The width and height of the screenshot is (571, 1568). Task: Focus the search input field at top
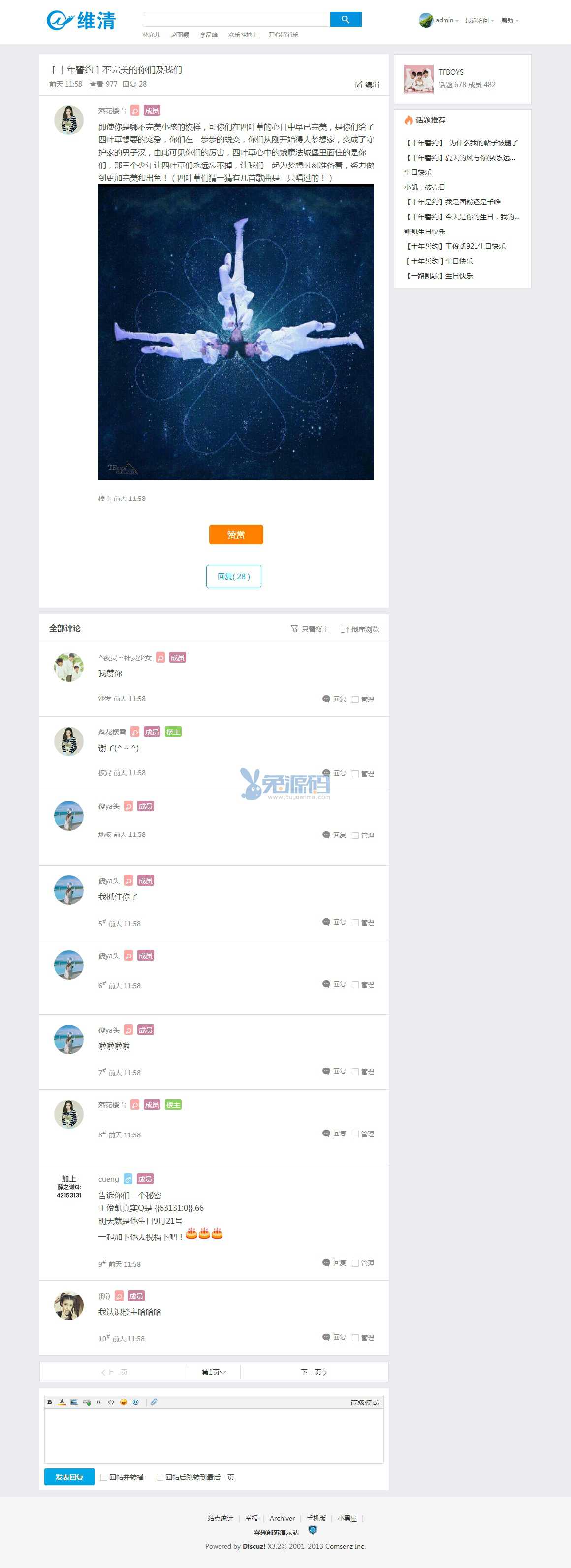(x=236, y=20)
